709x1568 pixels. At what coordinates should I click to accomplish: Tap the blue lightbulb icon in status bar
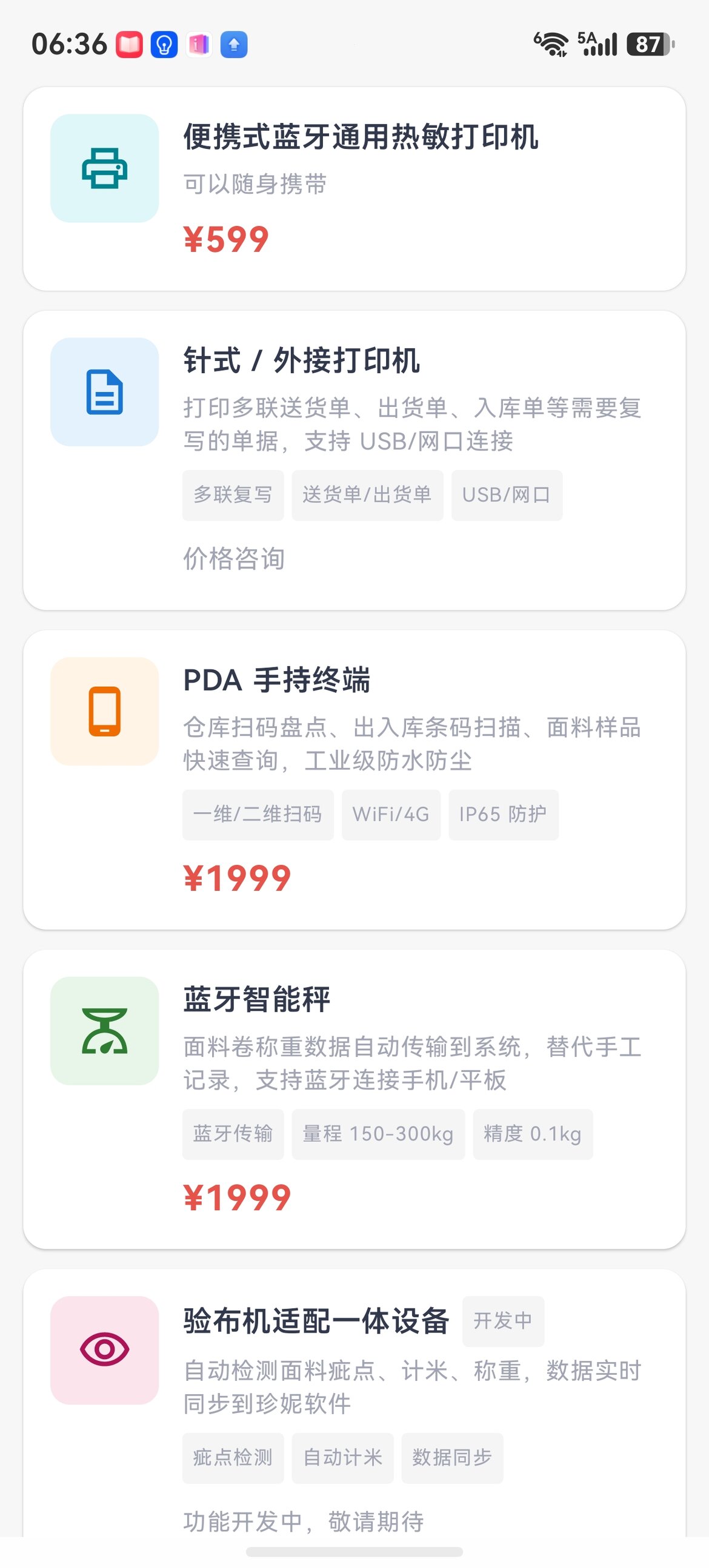(x=164, y=44)
